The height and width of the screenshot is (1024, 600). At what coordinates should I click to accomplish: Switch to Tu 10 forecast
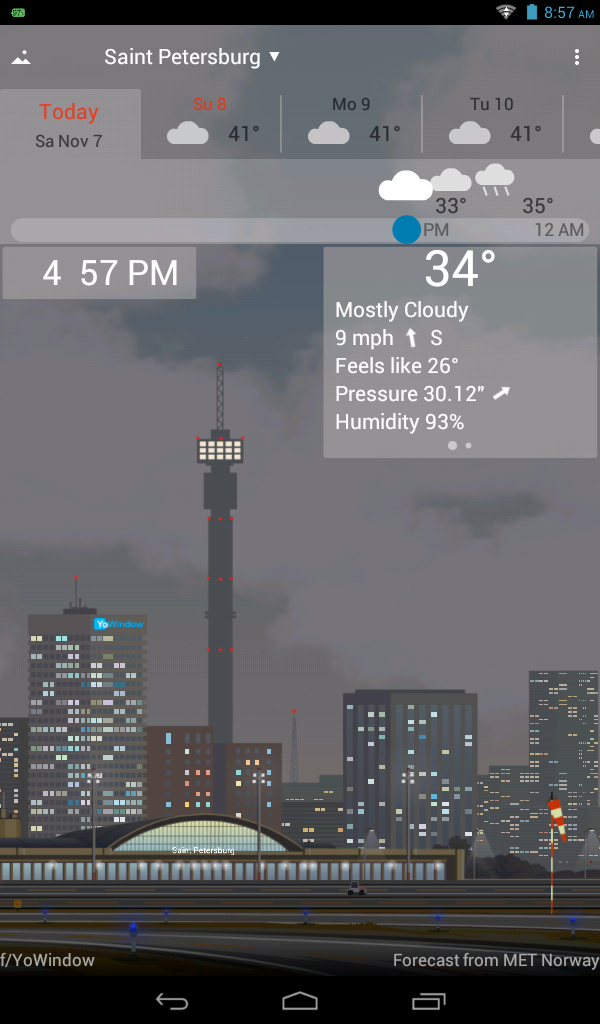493,124
